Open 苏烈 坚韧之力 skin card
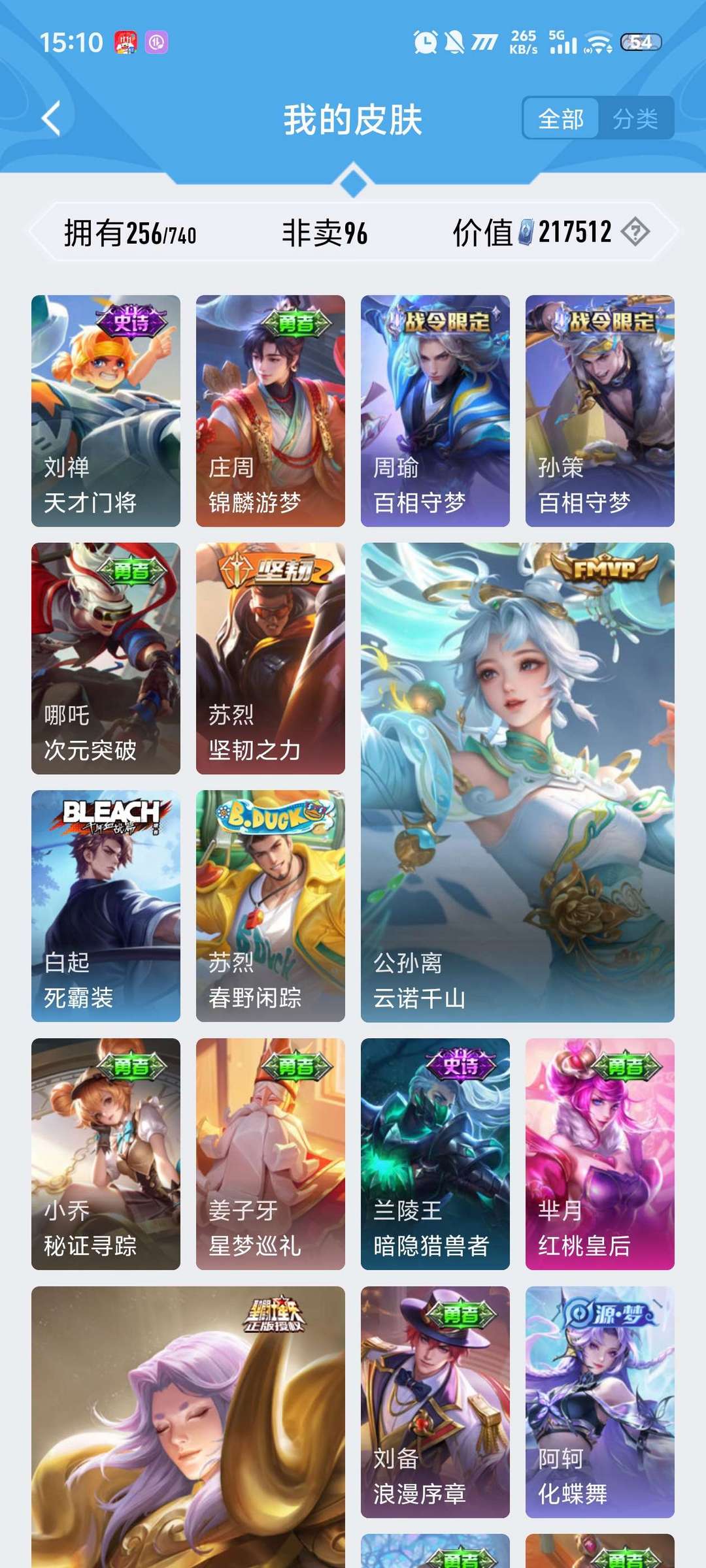The height and width of the screenshot is (1568, 706). [x=271, y=659]
